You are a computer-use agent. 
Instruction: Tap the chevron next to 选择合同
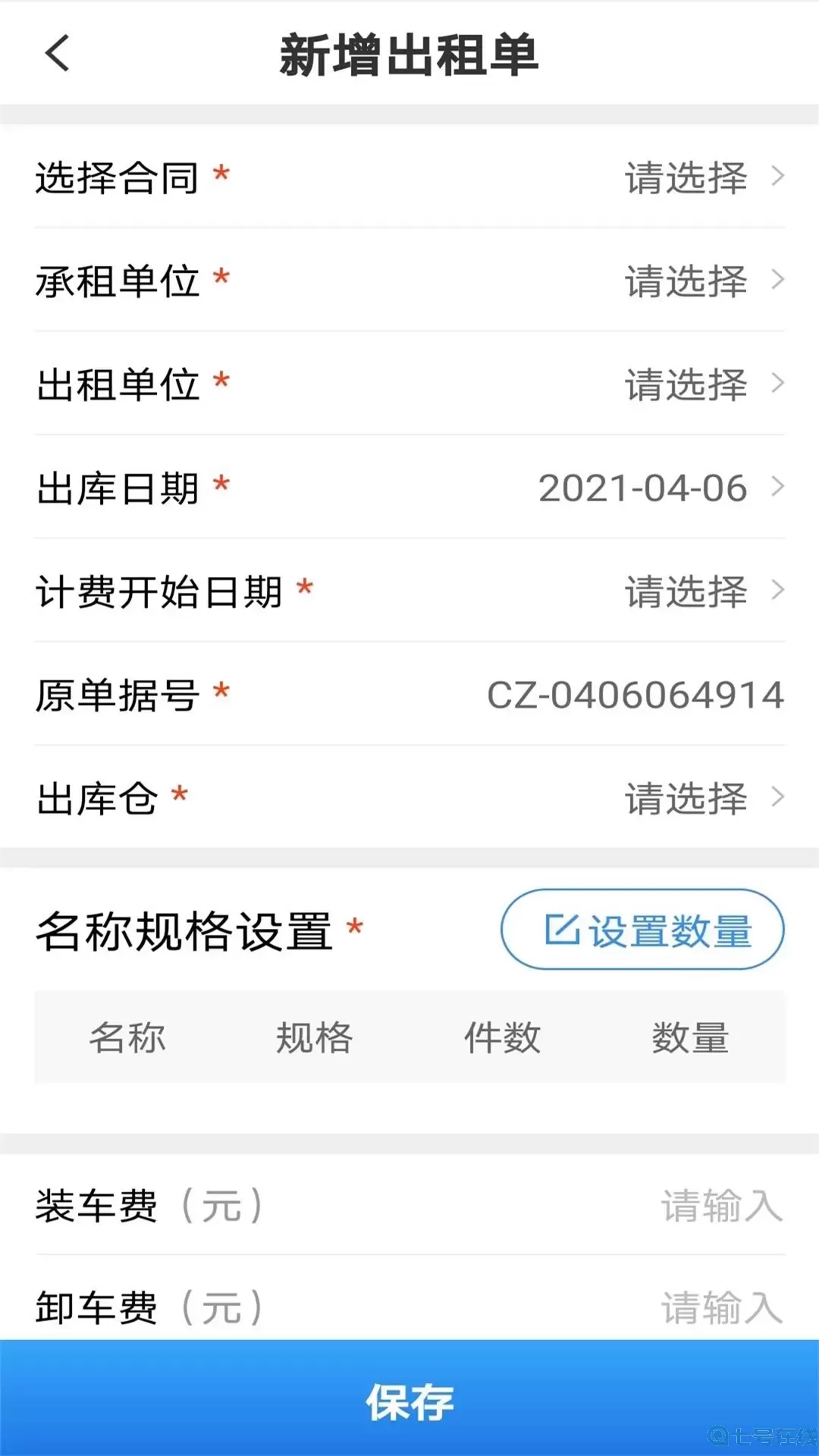[778, 177]
